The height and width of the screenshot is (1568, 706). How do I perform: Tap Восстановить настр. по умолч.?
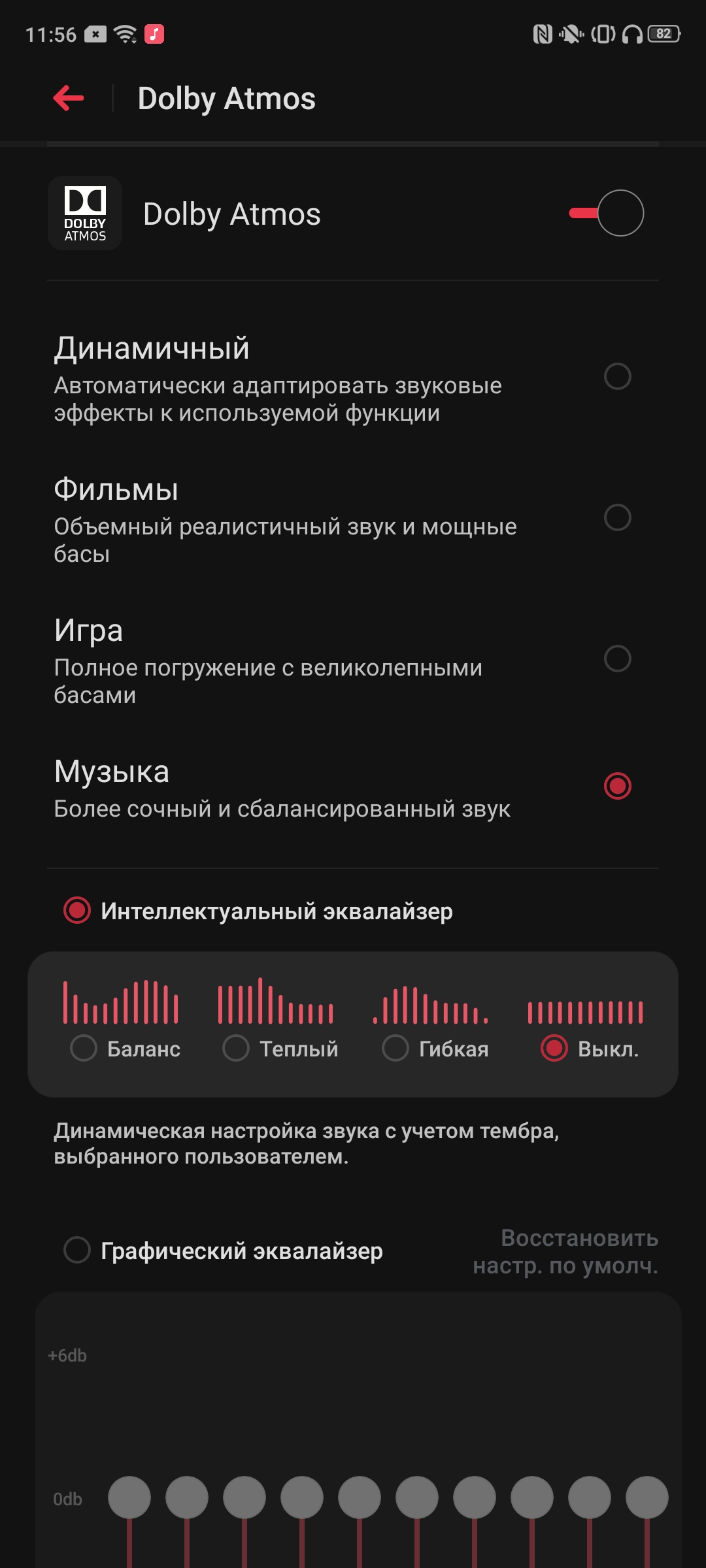[566, 1252]
